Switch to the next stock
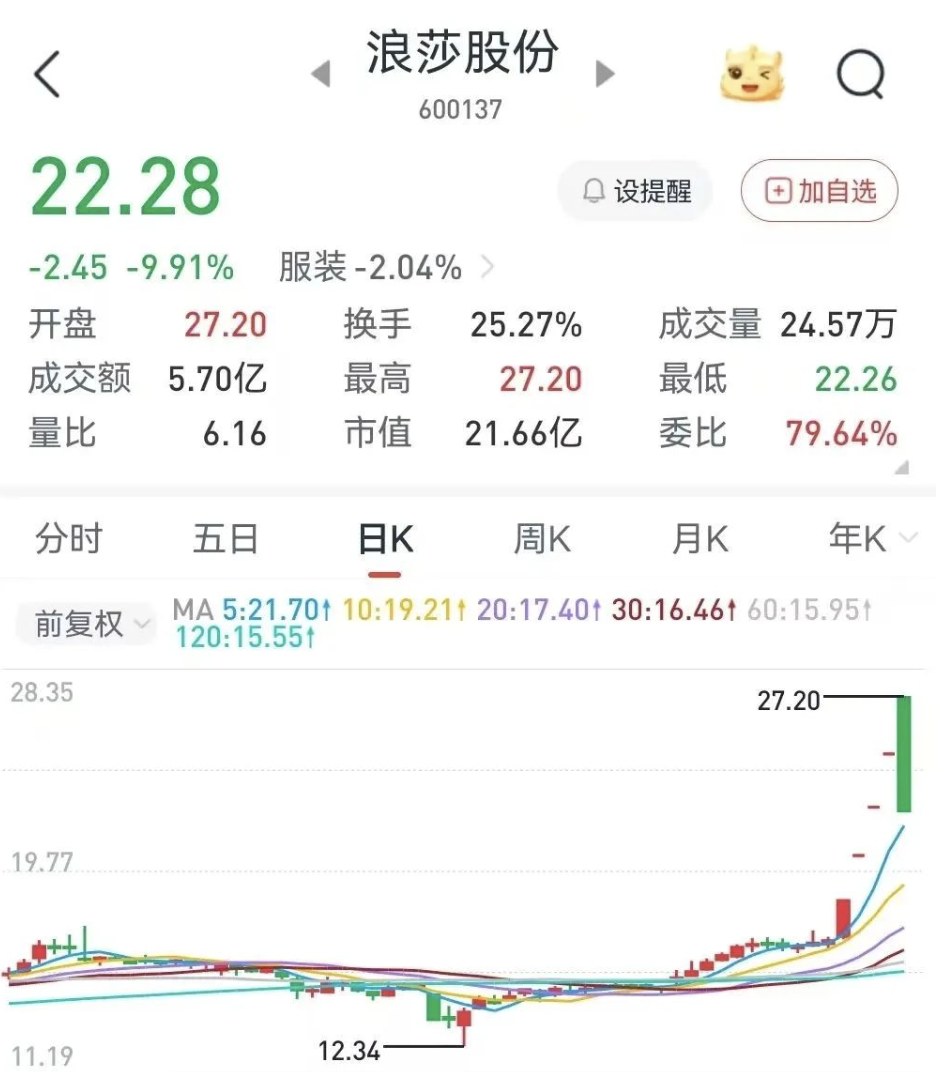The height and width of the screenshot is (1072, 944). (x=605, y=74)
